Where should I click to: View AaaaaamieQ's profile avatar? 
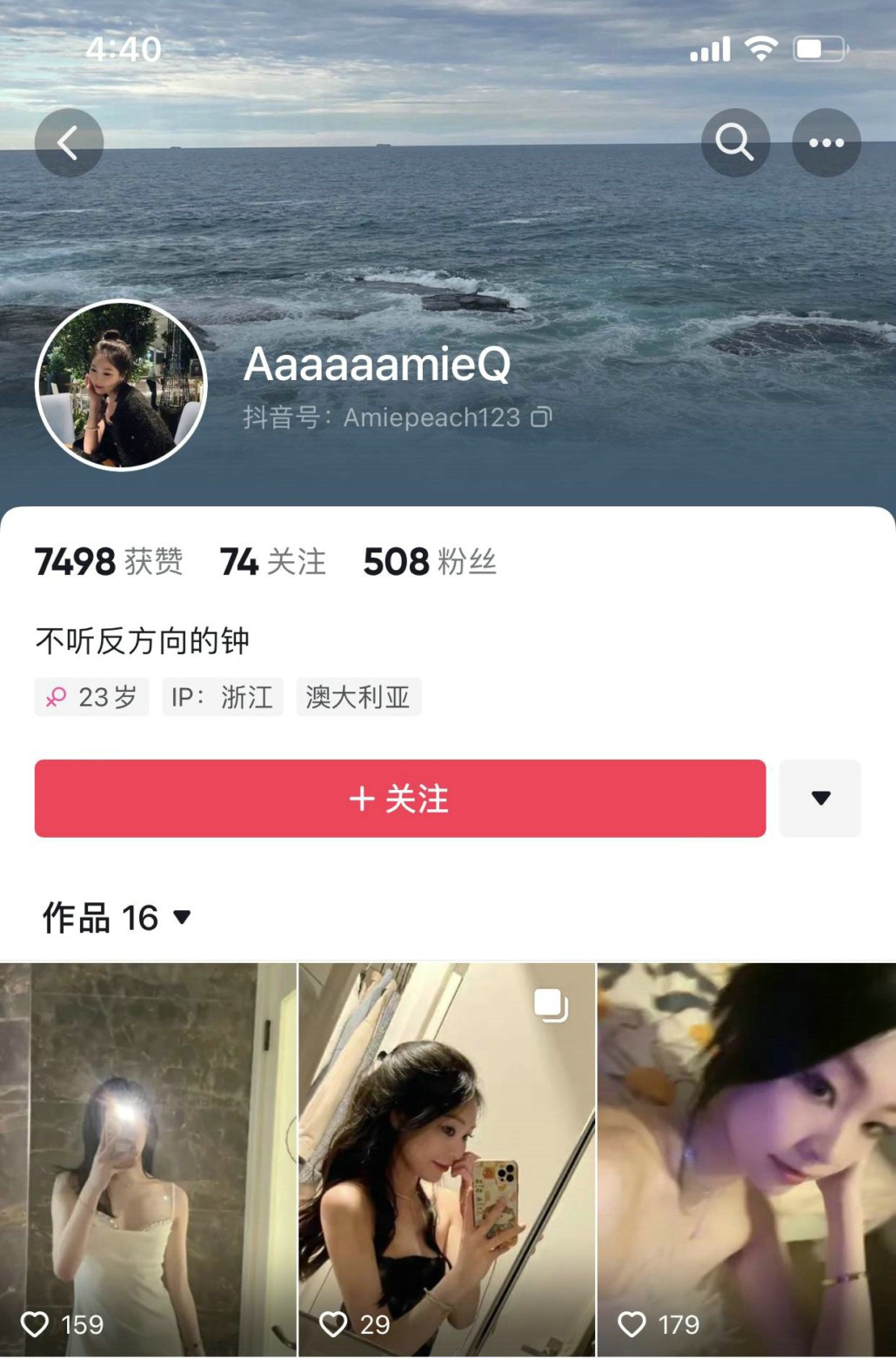(x=121, y=385)
